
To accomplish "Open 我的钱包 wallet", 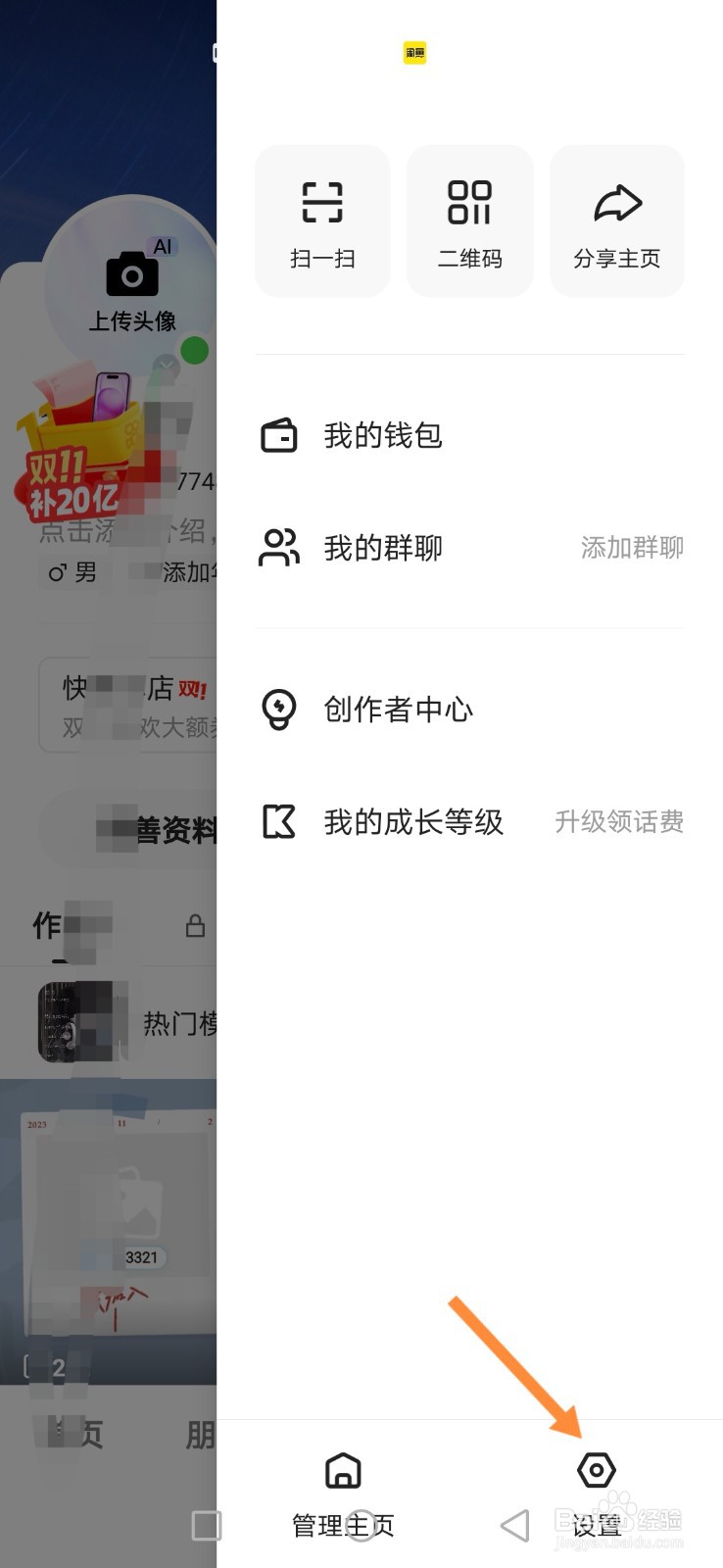I will coord(381,436).
